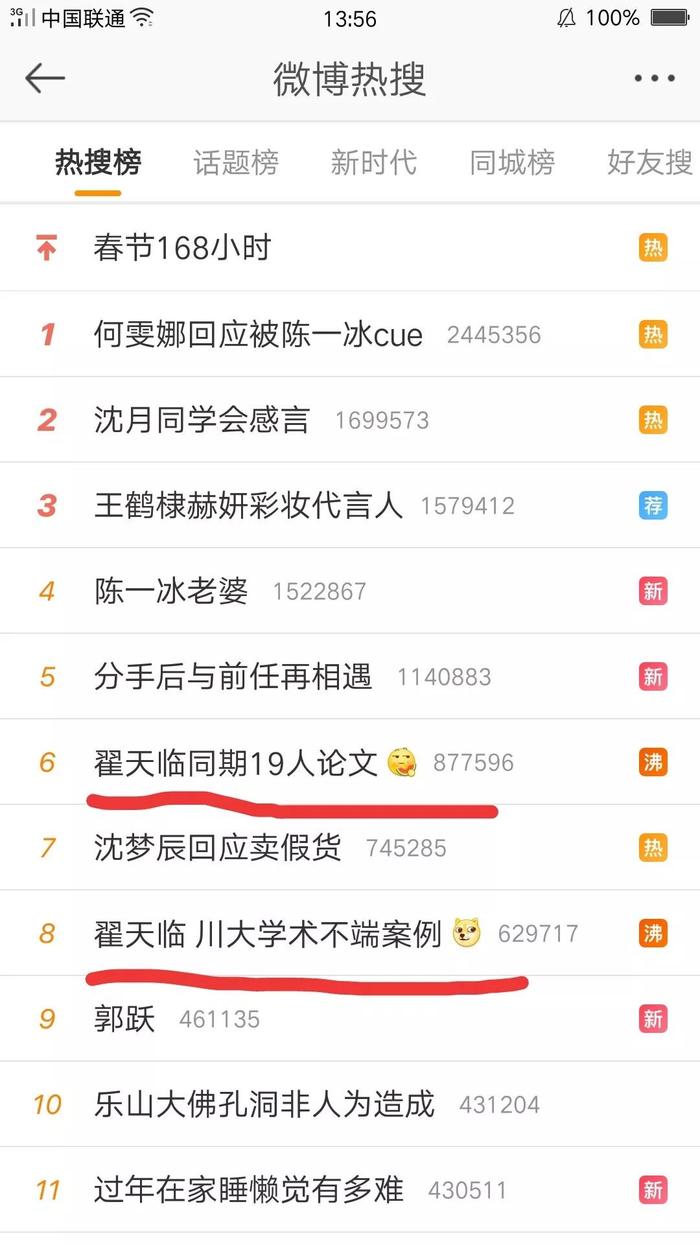Open topic 翟天临同期19人论文

point(350,763)
